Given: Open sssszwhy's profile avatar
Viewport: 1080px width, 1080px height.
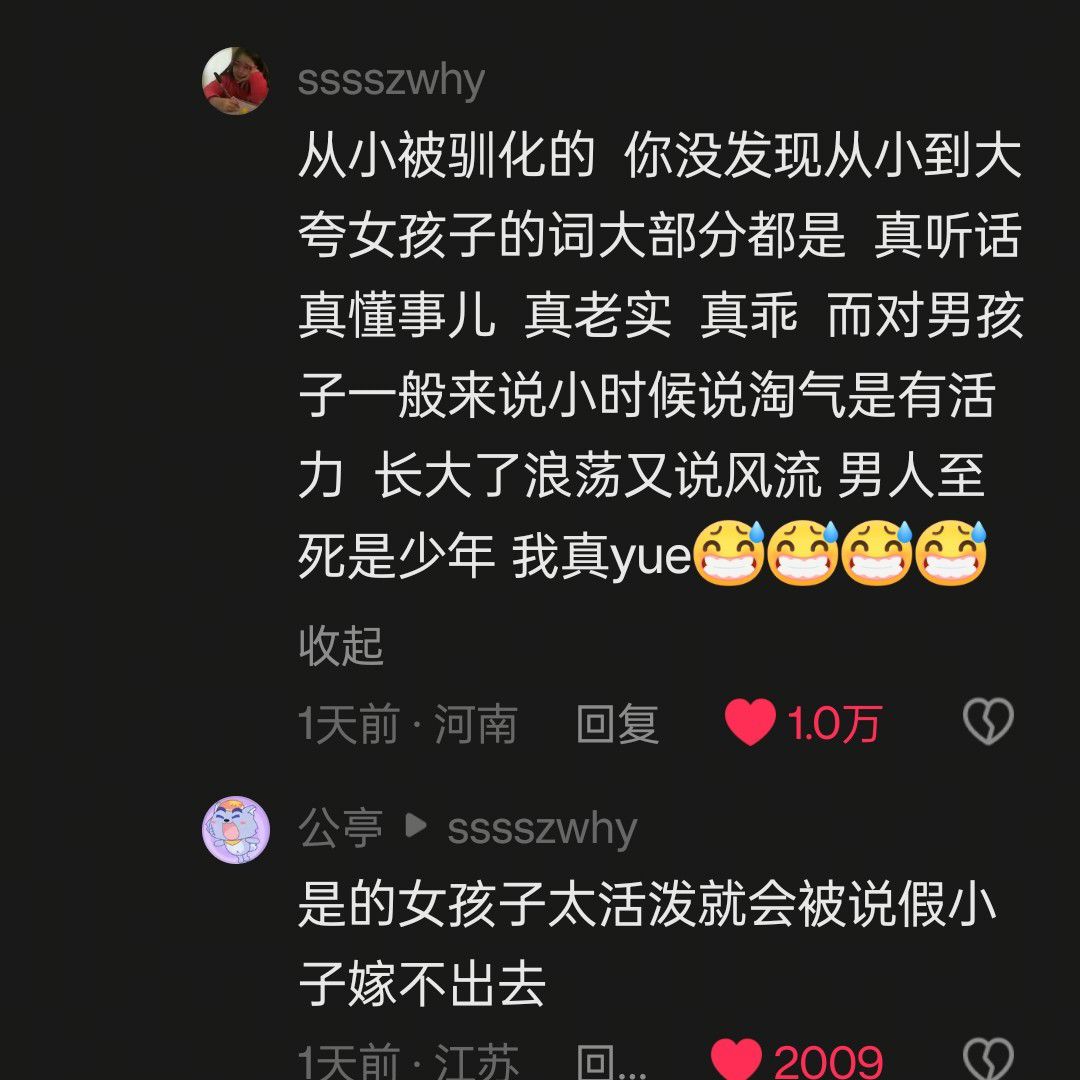Looking at the screenshot, I should [236, 80].
